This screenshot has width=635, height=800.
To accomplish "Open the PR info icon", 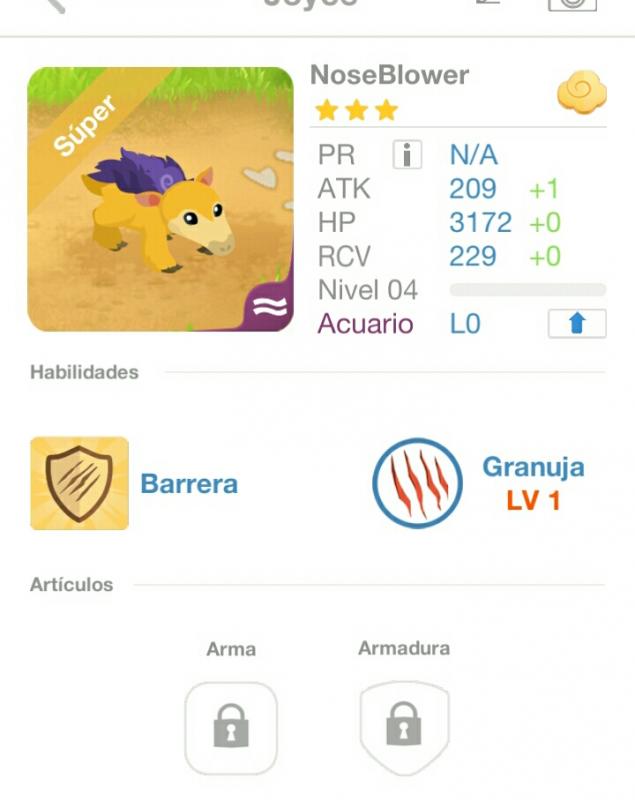I will coord(407,155).
